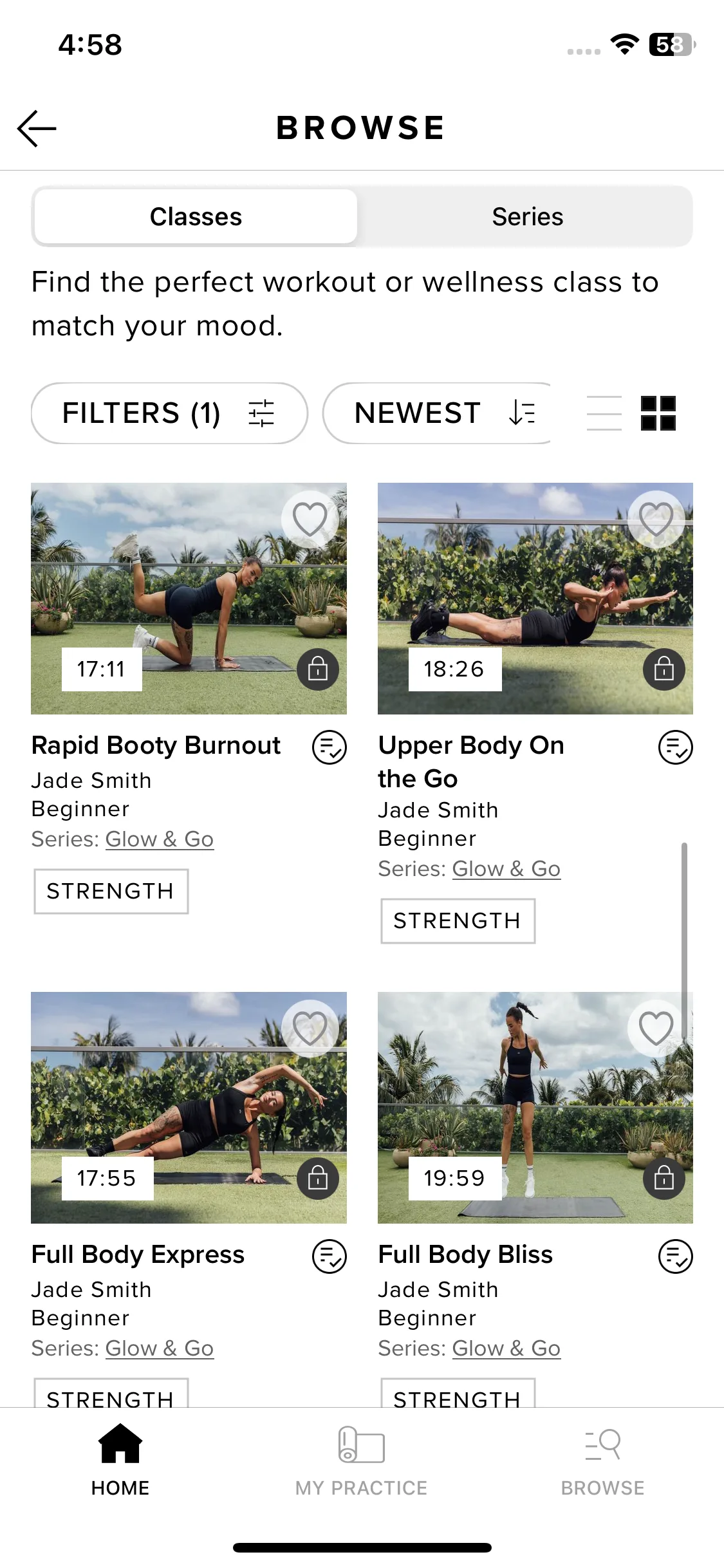Favorite the Rapid Booty Burnout class

click(x=310, y=519)
